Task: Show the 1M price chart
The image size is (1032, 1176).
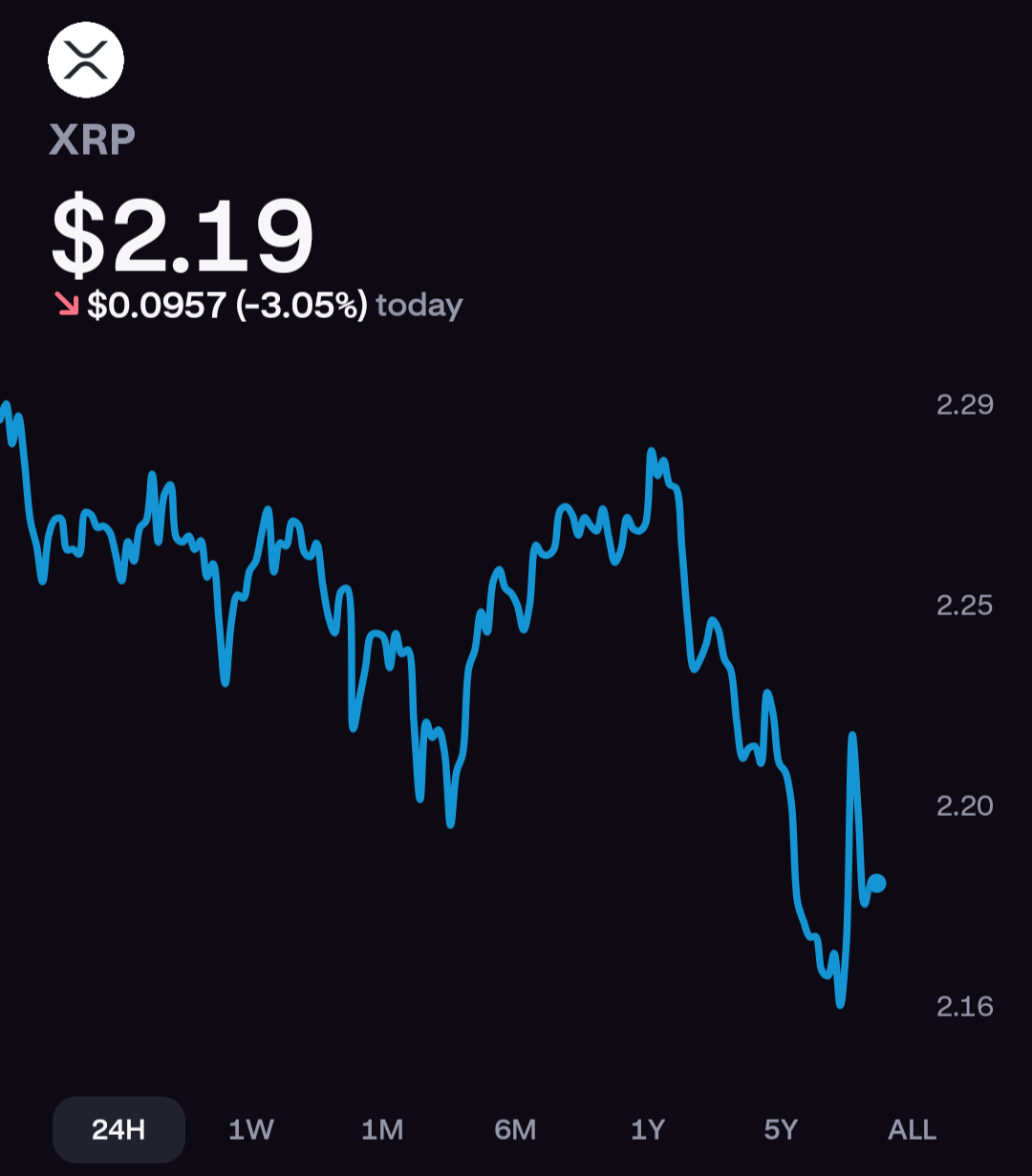Action: click(382, 1130)
